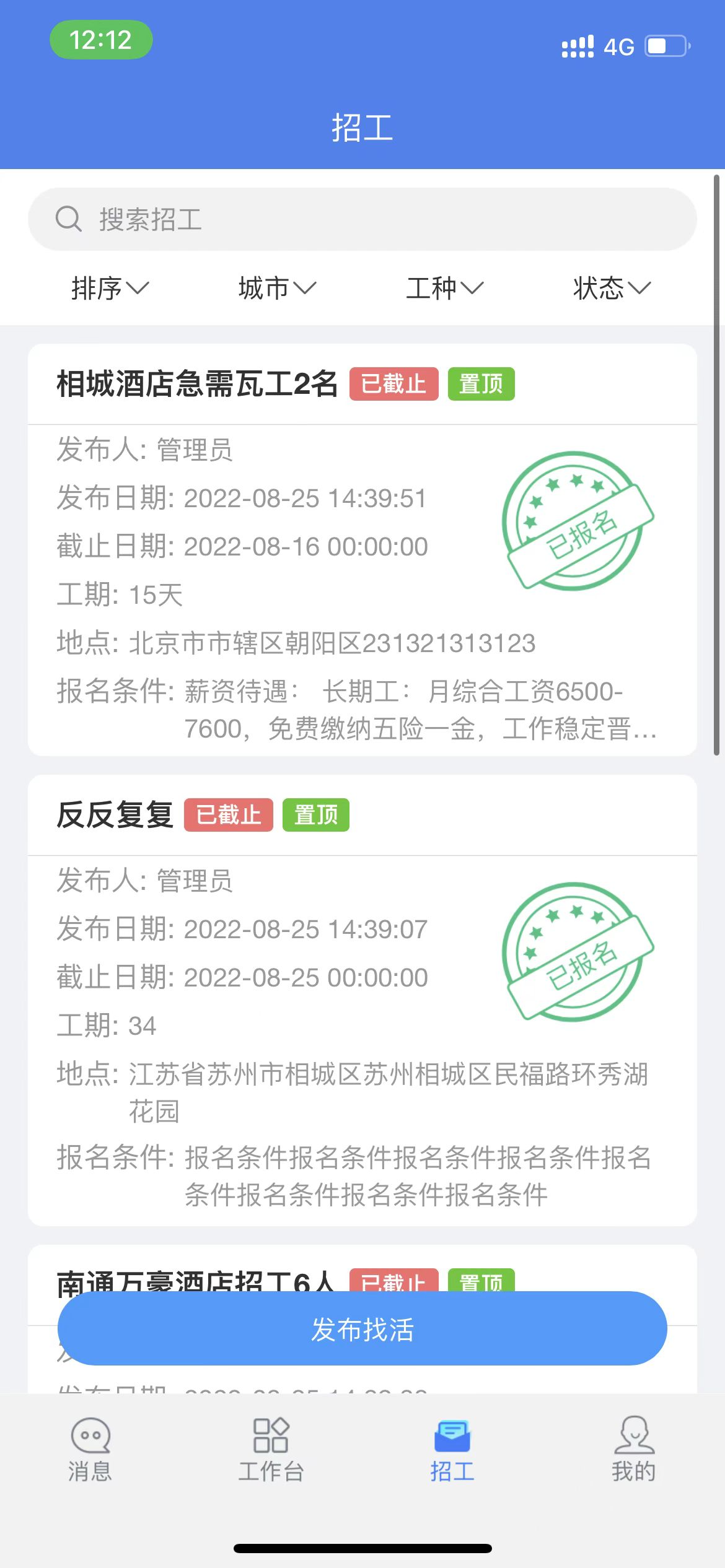Expand the 排序 sort dropdown
Viewport: 725px width, 1568px height.
pos(110,288)
